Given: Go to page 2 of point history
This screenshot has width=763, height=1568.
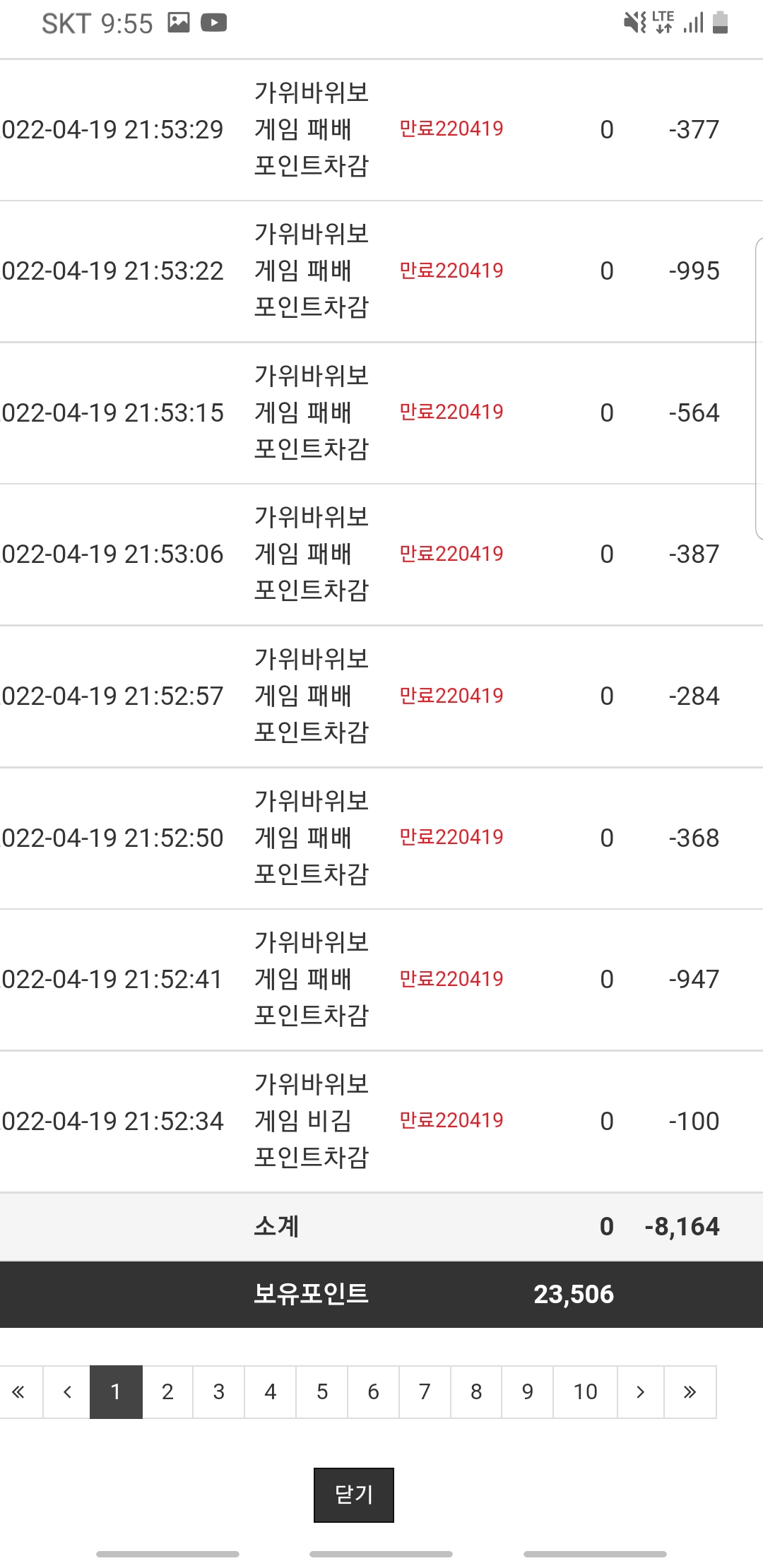Looking at the screenshot, I should [x=167, y=1391].
